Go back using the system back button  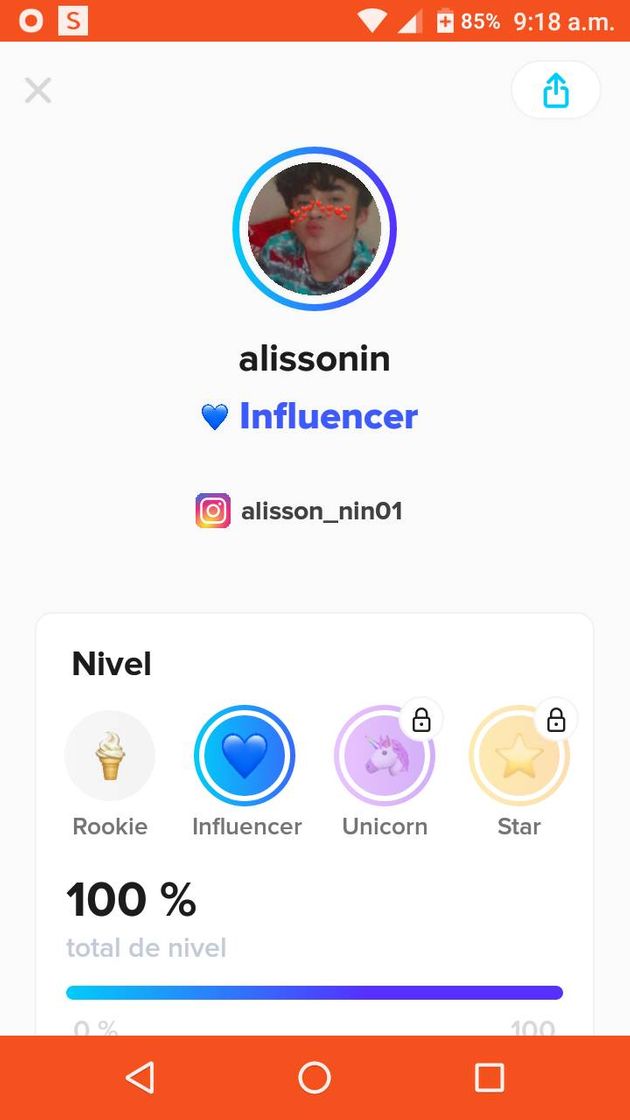pos(140,1077)
